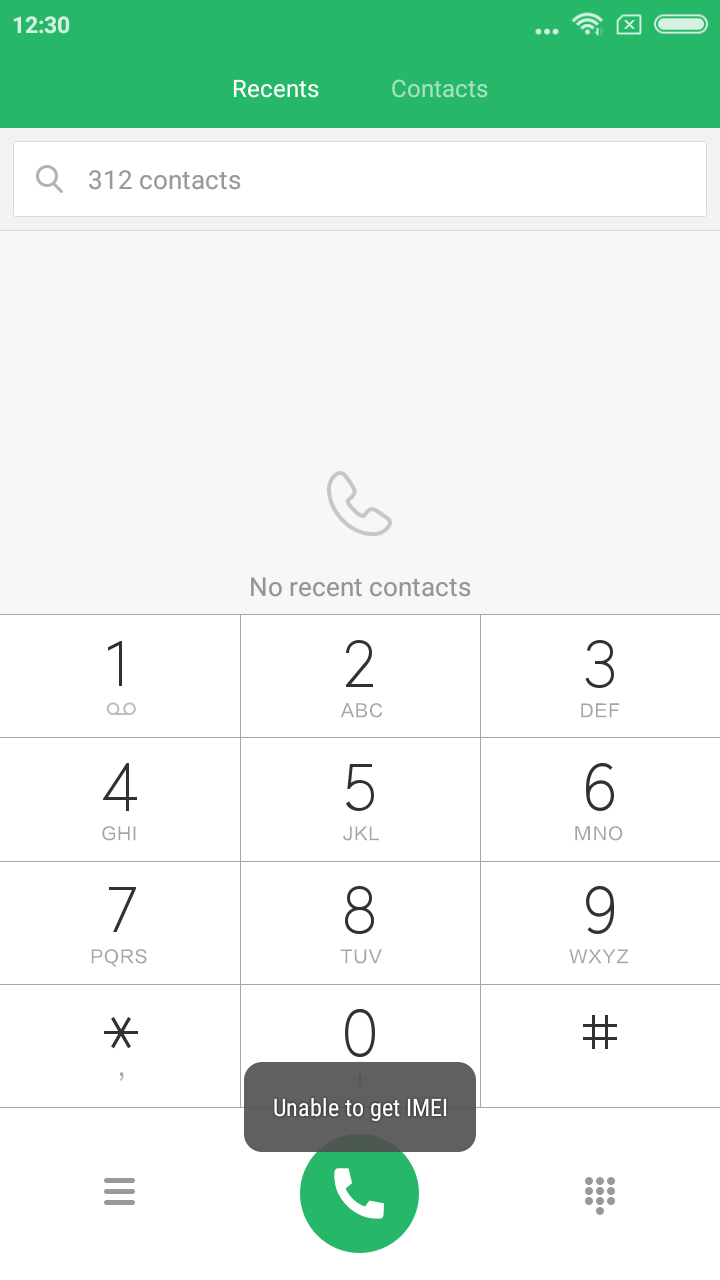Open the hamburger menu icon

click(119, 1191)
